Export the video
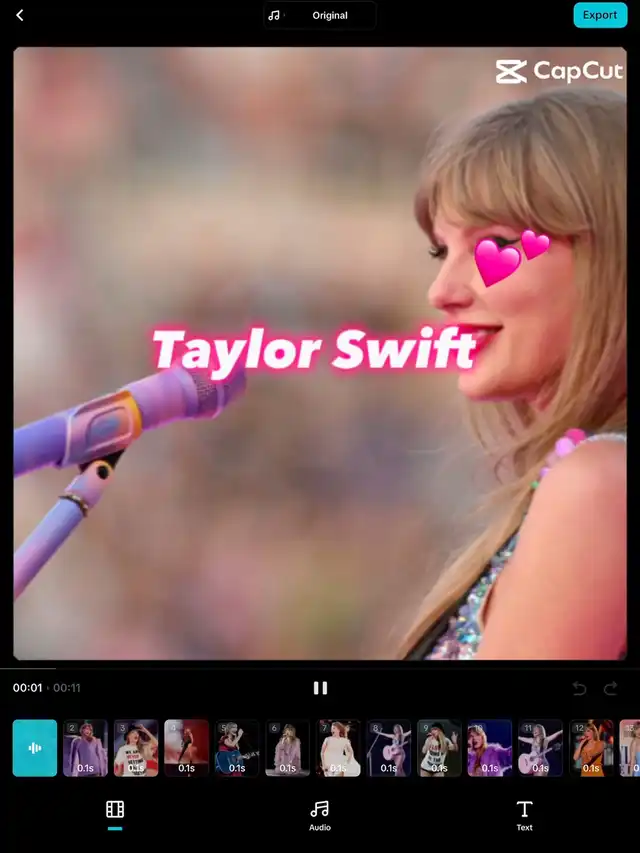 (x=600, y=15)
